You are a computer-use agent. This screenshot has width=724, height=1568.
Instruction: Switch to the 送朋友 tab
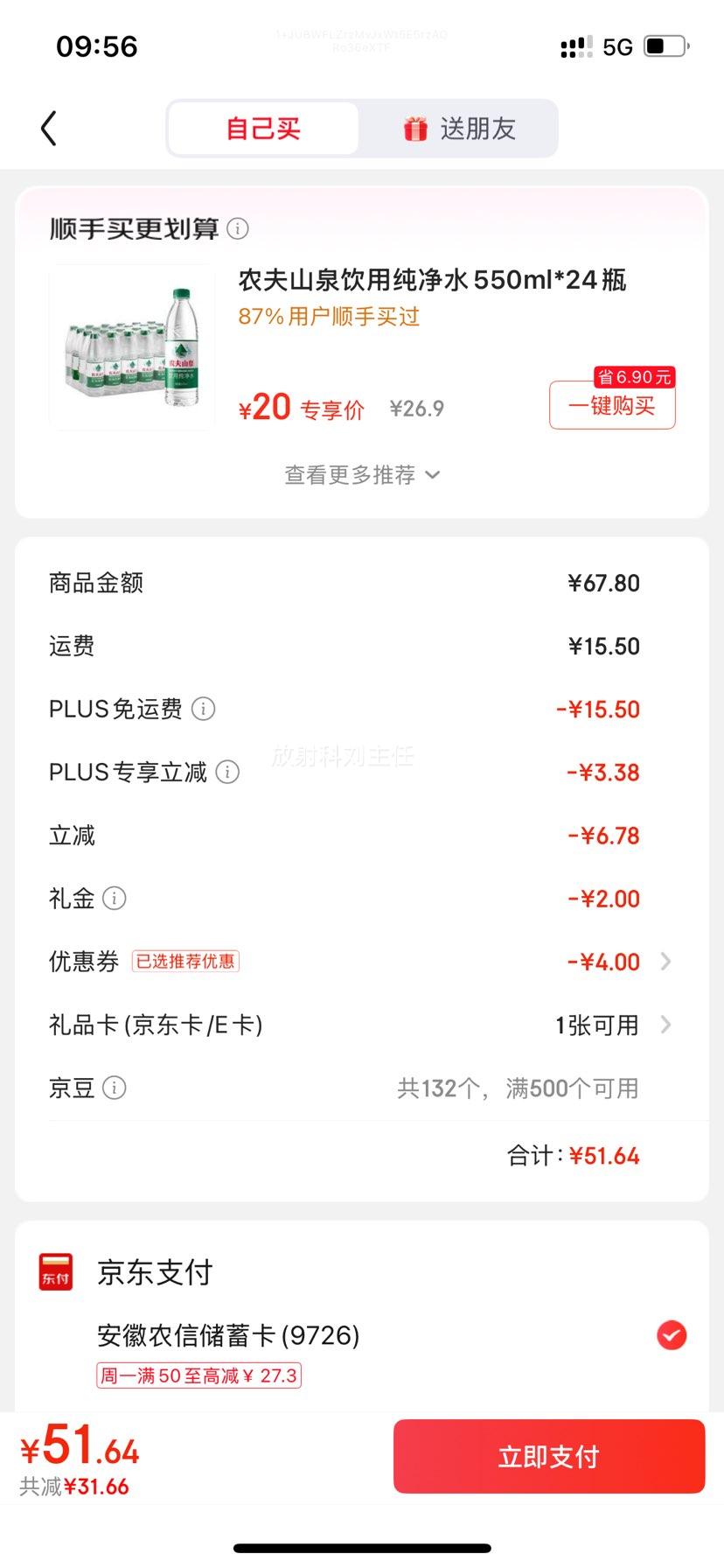(x=459, y=129)
